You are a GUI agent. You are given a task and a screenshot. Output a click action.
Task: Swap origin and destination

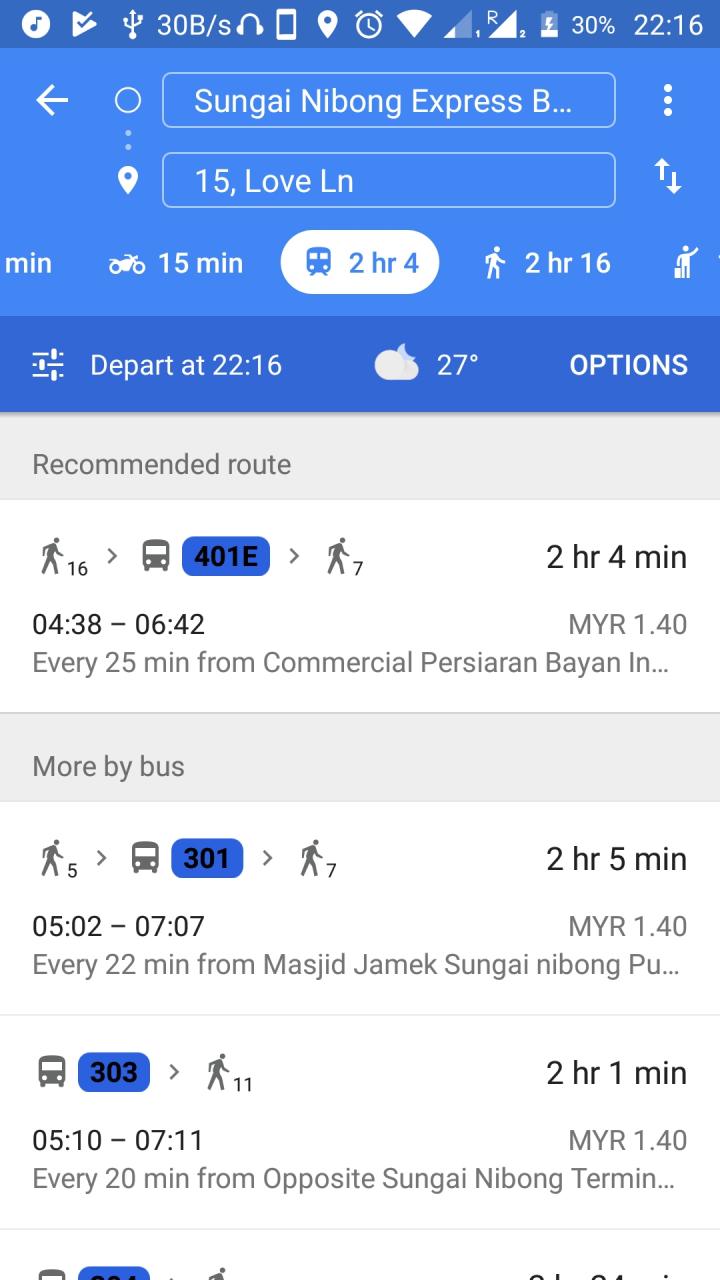667,178
